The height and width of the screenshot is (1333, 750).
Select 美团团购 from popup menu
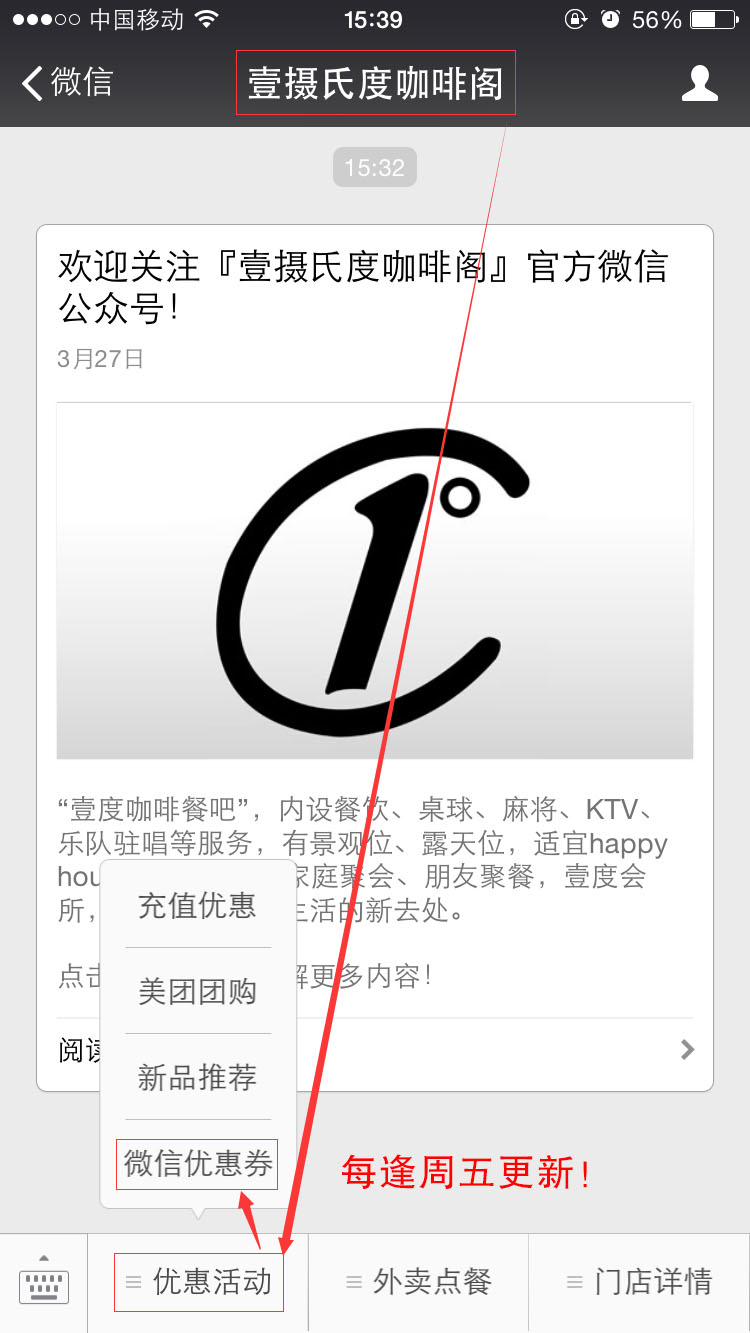click(197, 992)
